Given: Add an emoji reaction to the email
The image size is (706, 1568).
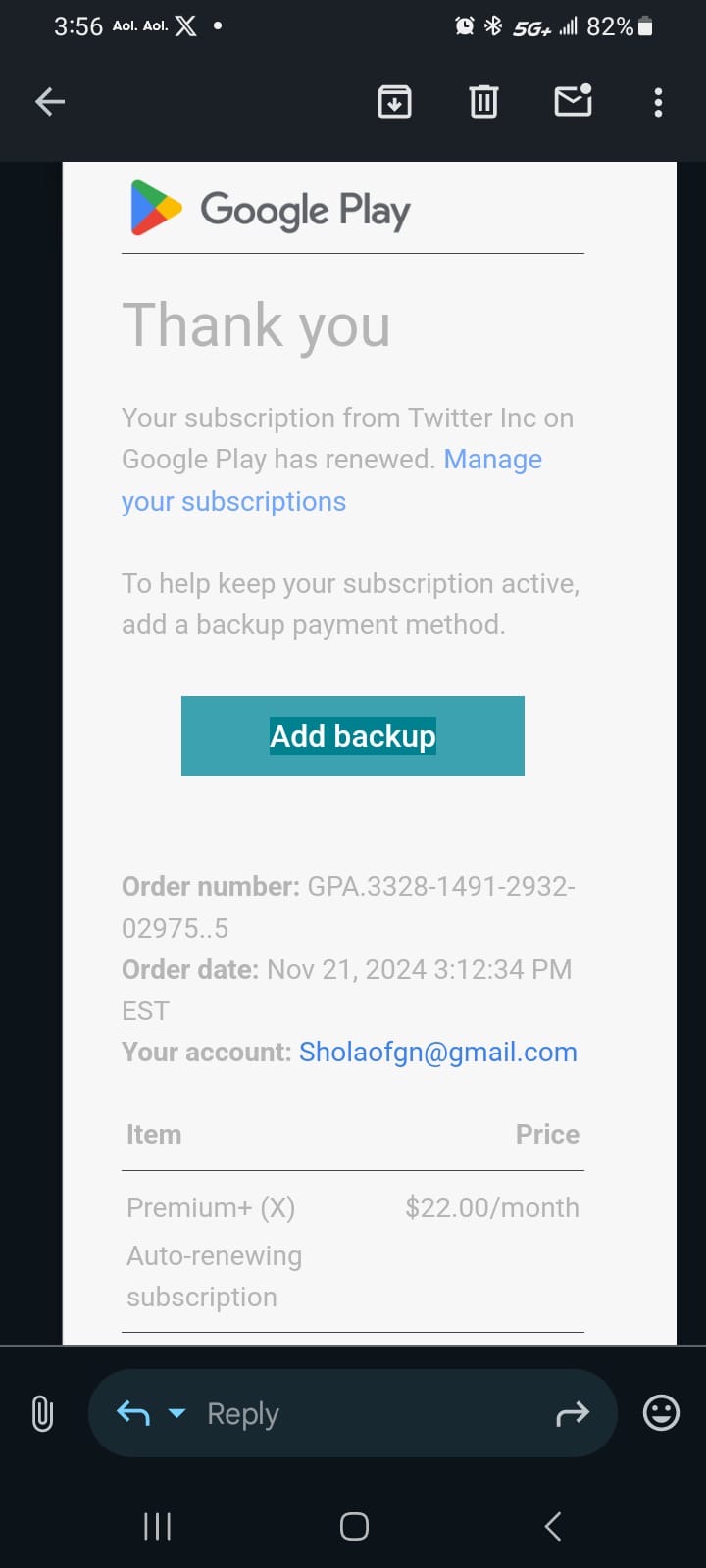Looking at the screenshot, I should 661,1412.
